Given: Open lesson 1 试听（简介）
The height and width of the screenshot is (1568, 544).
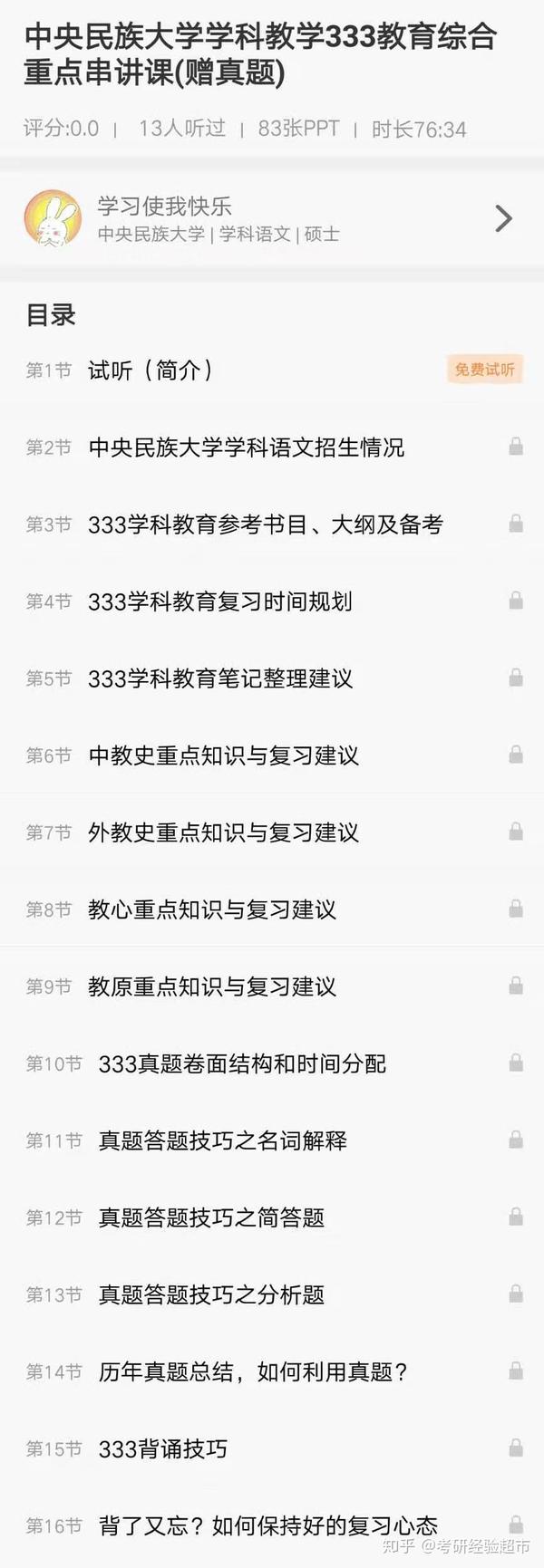Looking at the screenshot, I should coord(272,370).
